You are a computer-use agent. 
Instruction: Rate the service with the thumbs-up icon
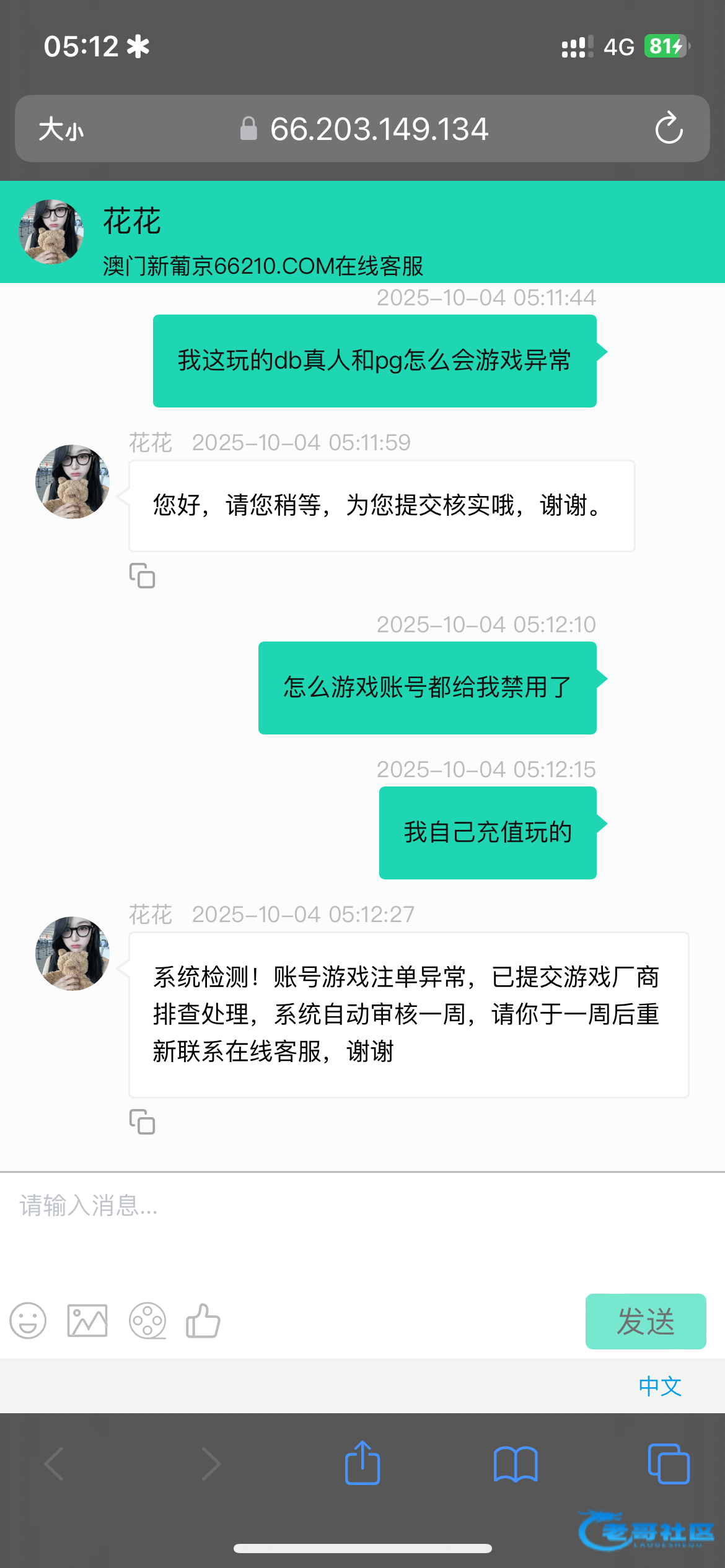point(203,1320)
